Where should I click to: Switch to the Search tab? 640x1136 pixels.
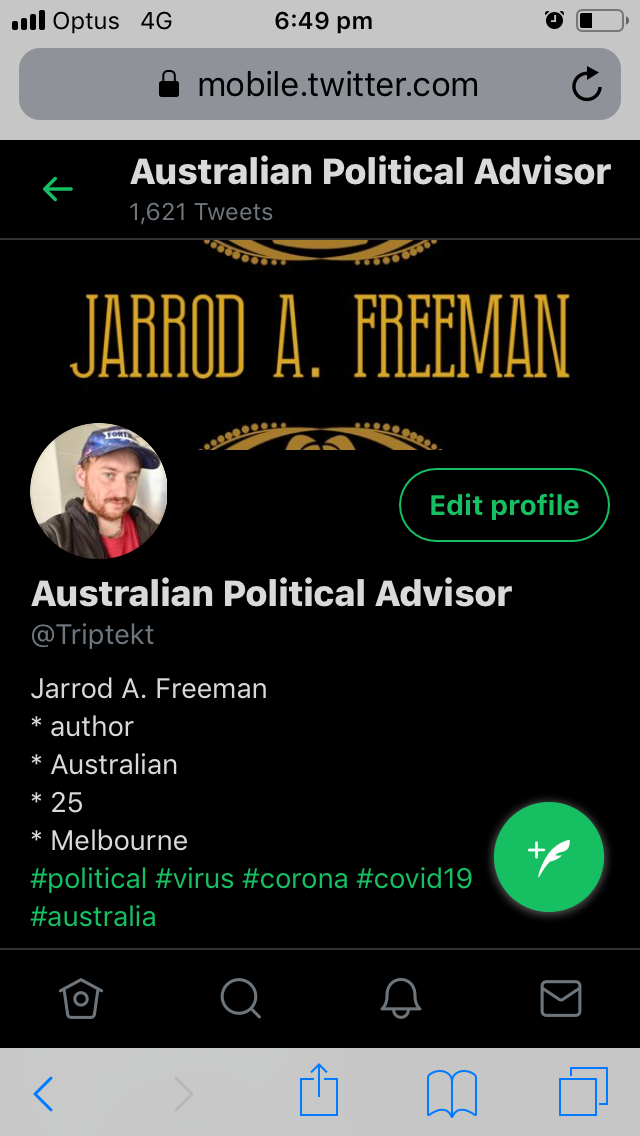tap(241, 998)
